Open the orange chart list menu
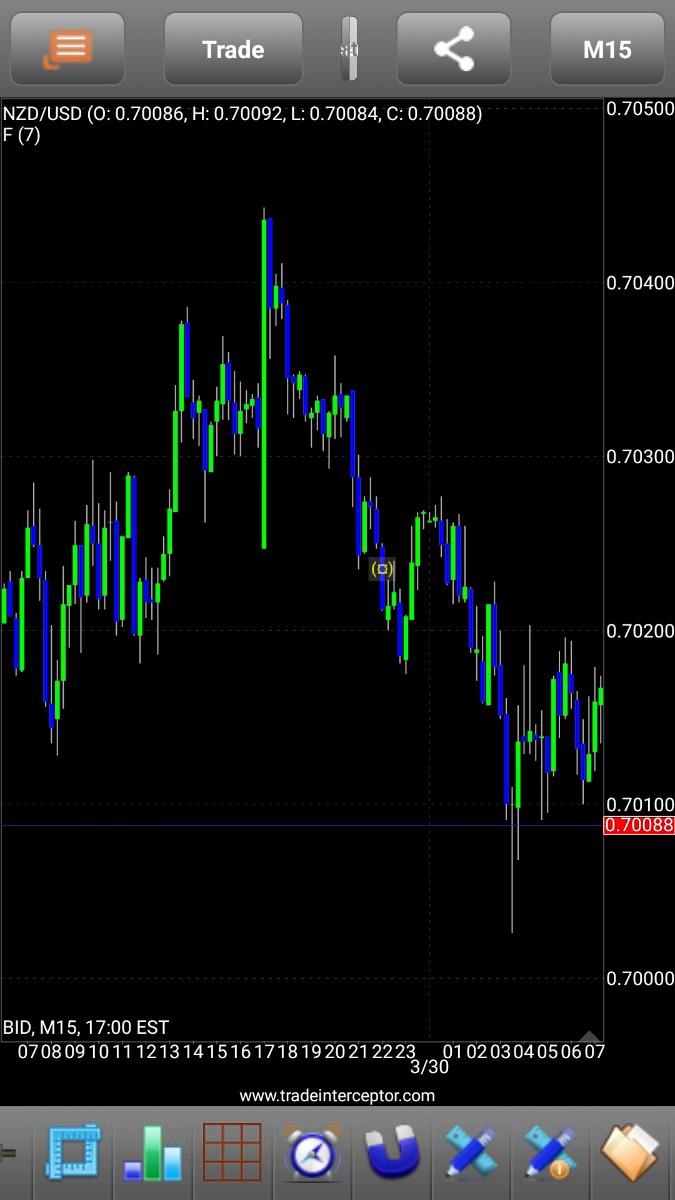 click(67, 49)
